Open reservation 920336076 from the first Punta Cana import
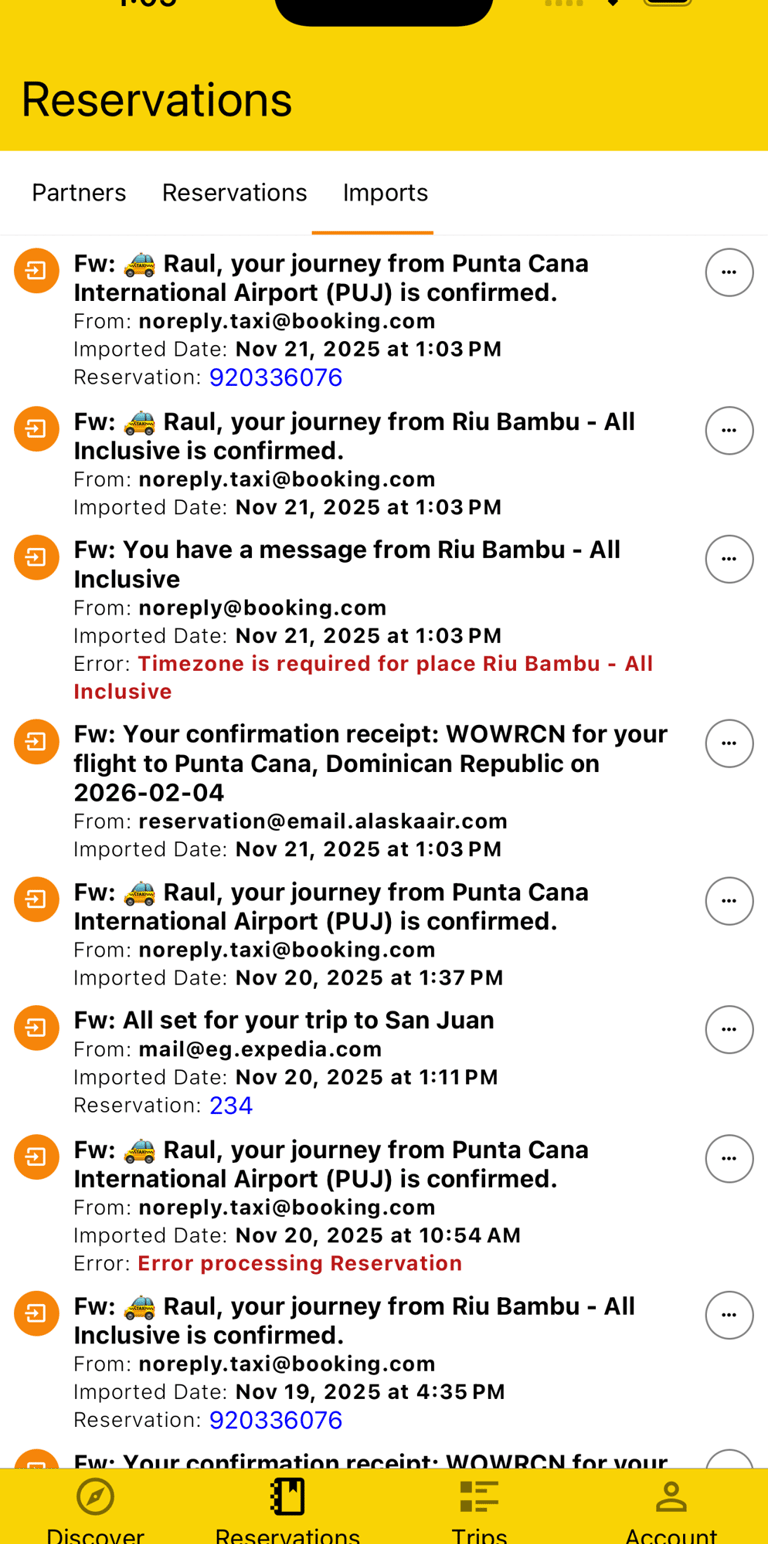Image resolution: width=768 pixels, height=1544 pixels. [x=275, y=377]
